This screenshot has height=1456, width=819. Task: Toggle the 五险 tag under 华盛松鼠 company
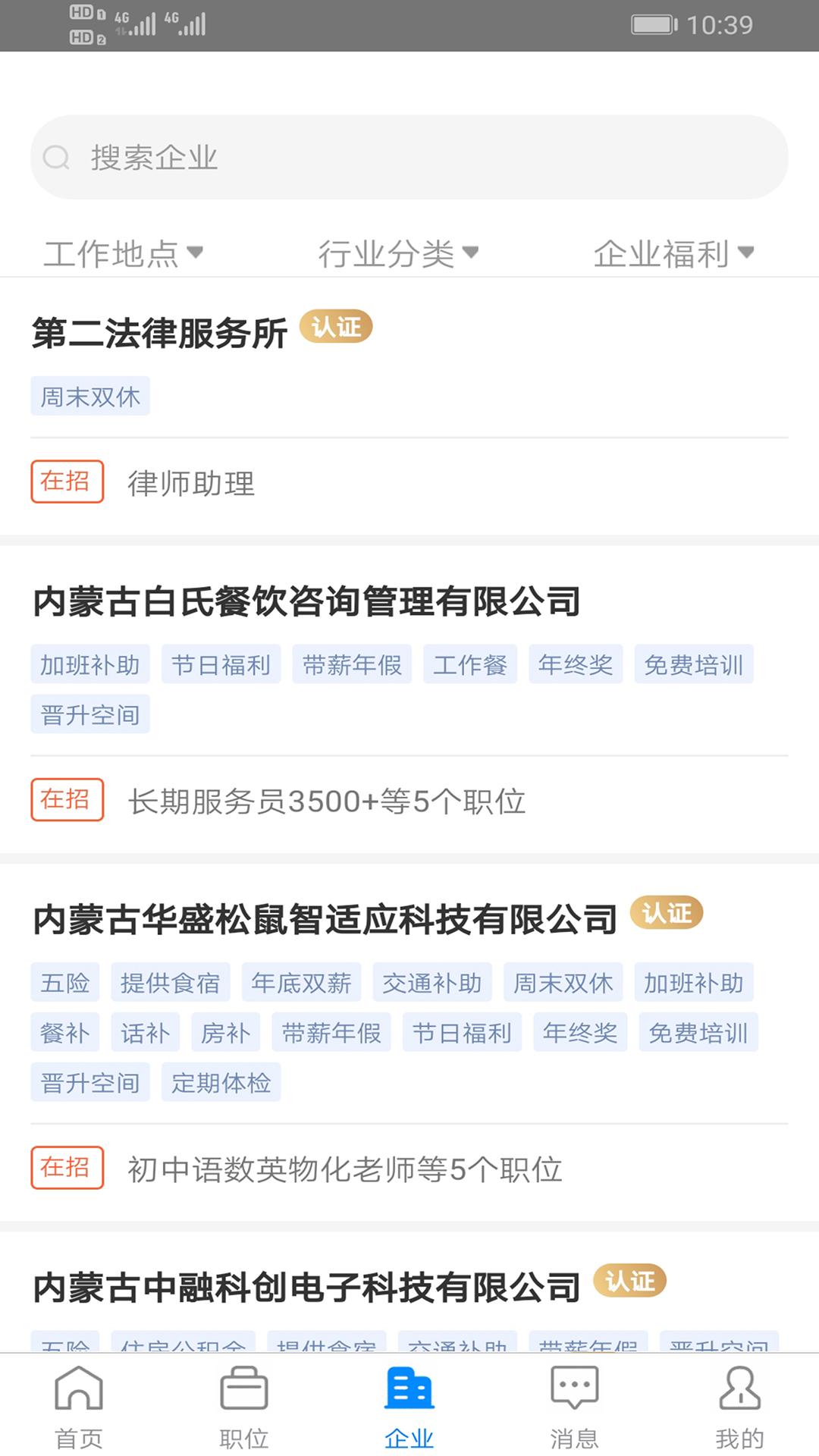point(64,982)
